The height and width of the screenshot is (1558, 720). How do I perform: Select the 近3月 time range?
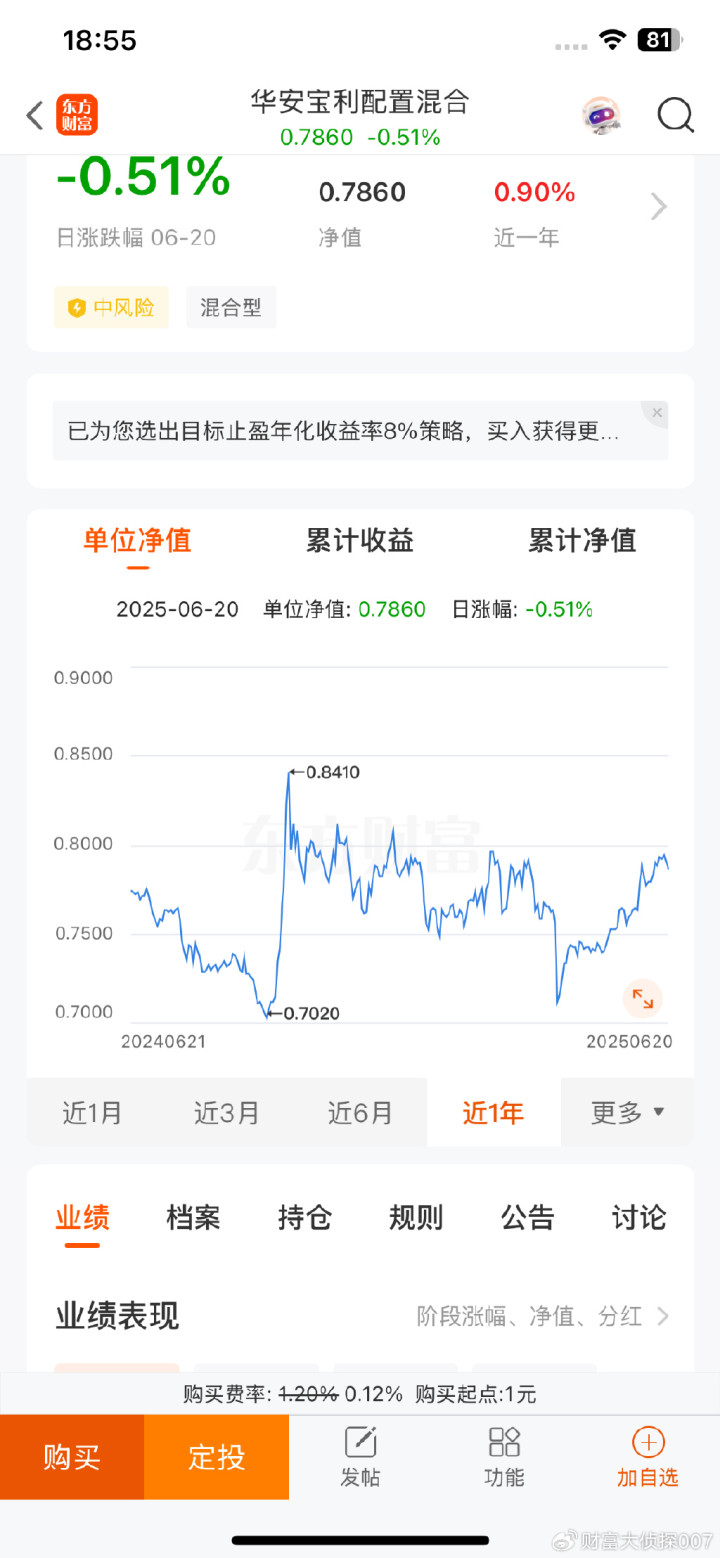pyautogui.click(x=227, y=1112)
